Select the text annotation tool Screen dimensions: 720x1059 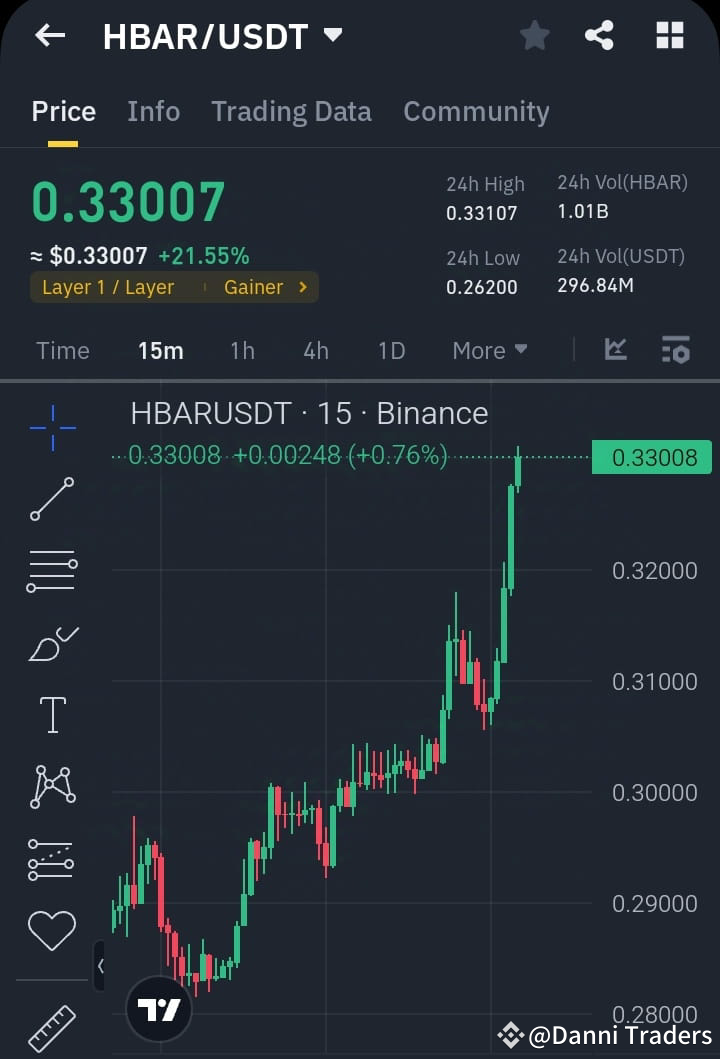pyautogui.click(x=51, y=714)
